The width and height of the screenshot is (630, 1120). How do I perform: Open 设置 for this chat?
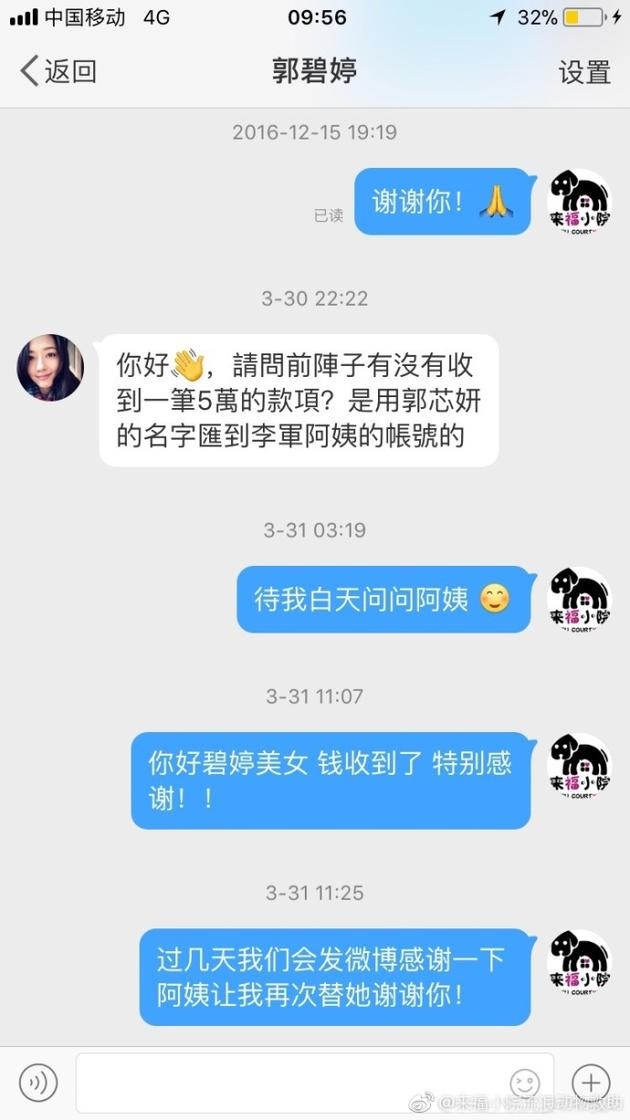584,72
